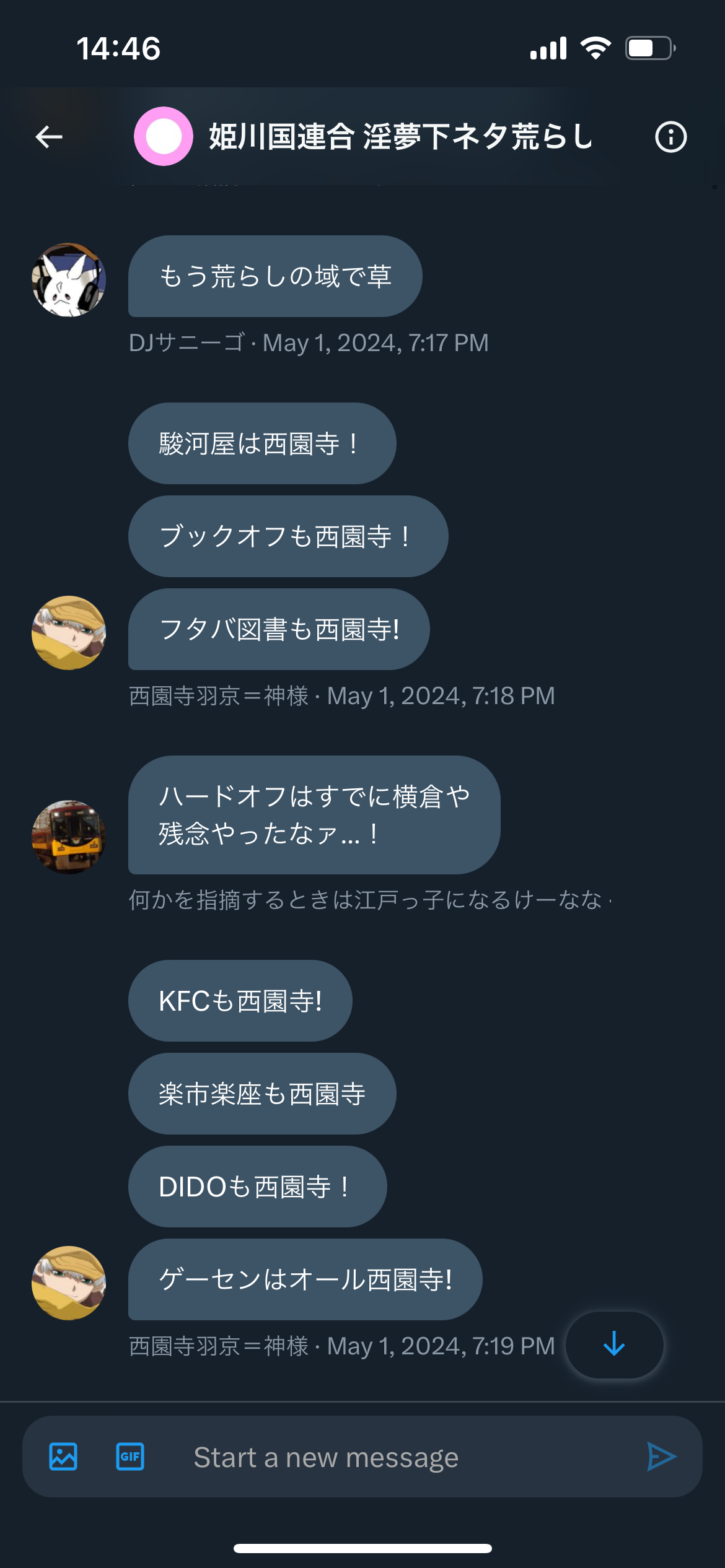Viewport: 725px width, 1568px height.
Task: Open the train avatar profile
Action: click(69, 837)
